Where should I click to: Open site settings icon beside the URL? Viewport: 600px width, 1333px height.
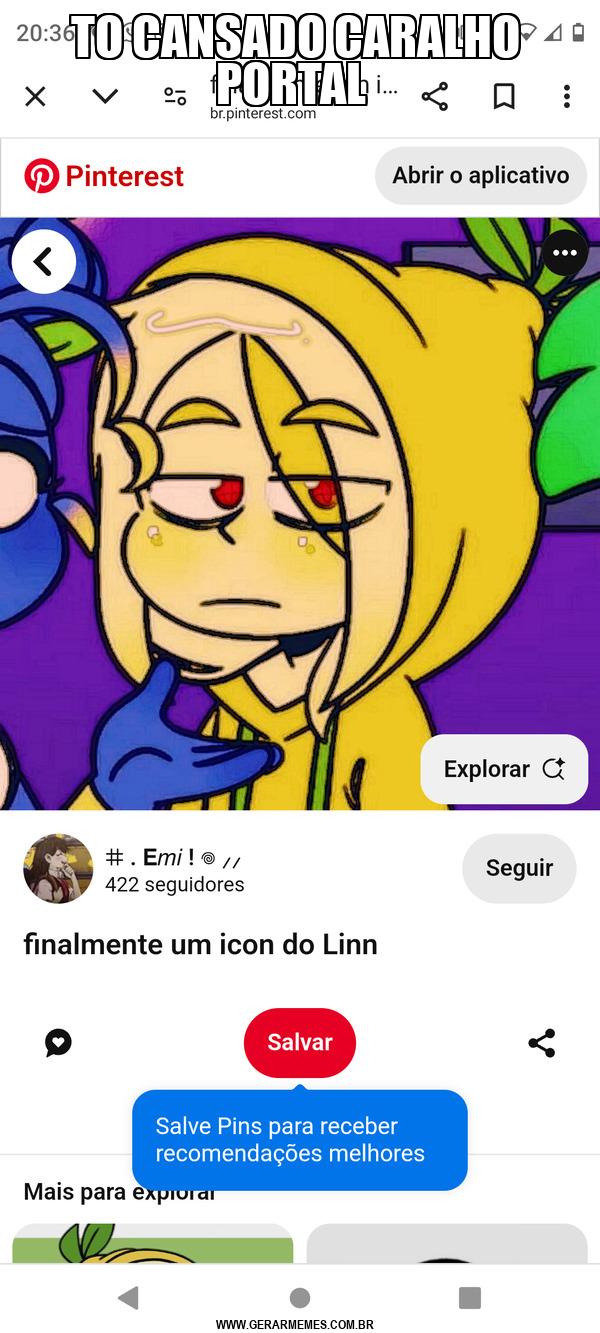175,96
